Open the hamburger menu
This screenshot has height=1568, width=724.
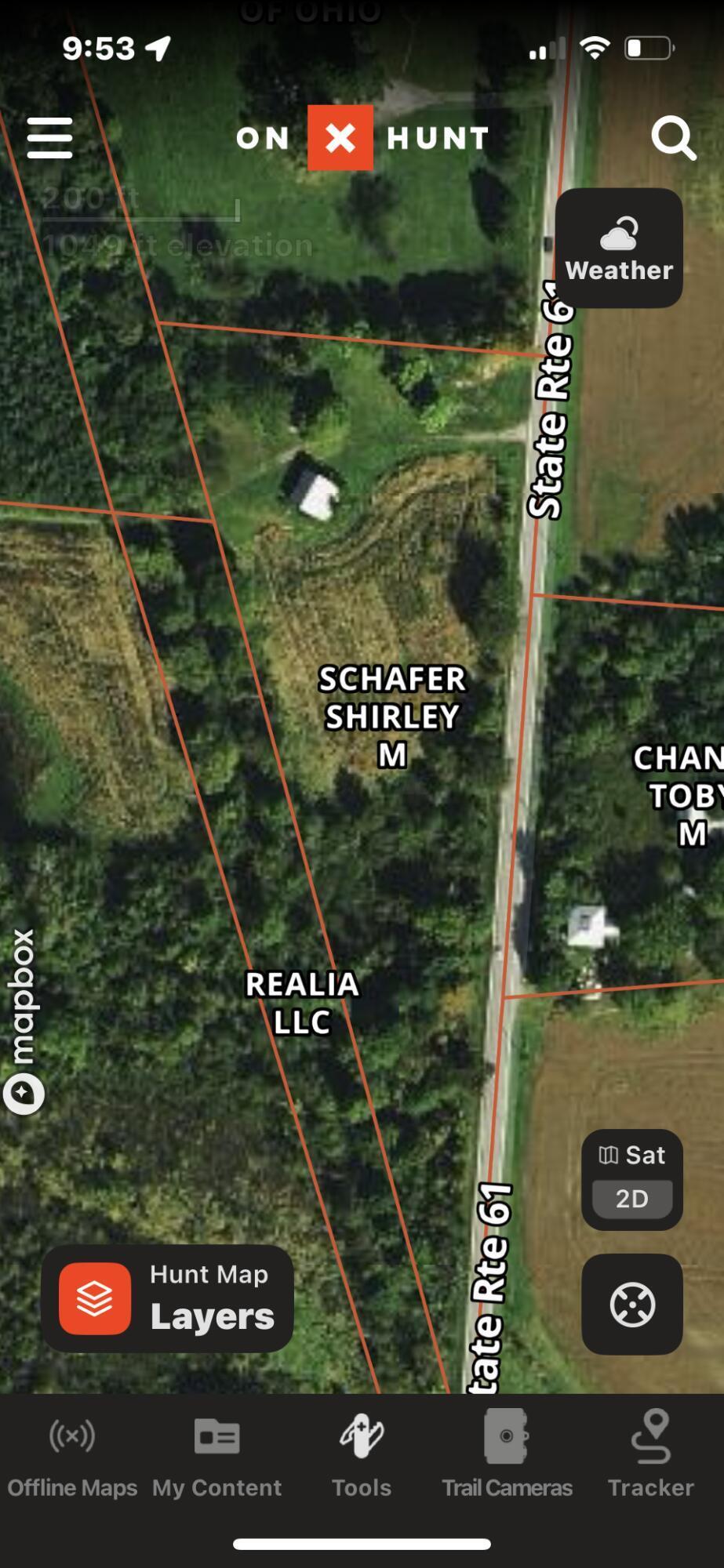point(49,138)
